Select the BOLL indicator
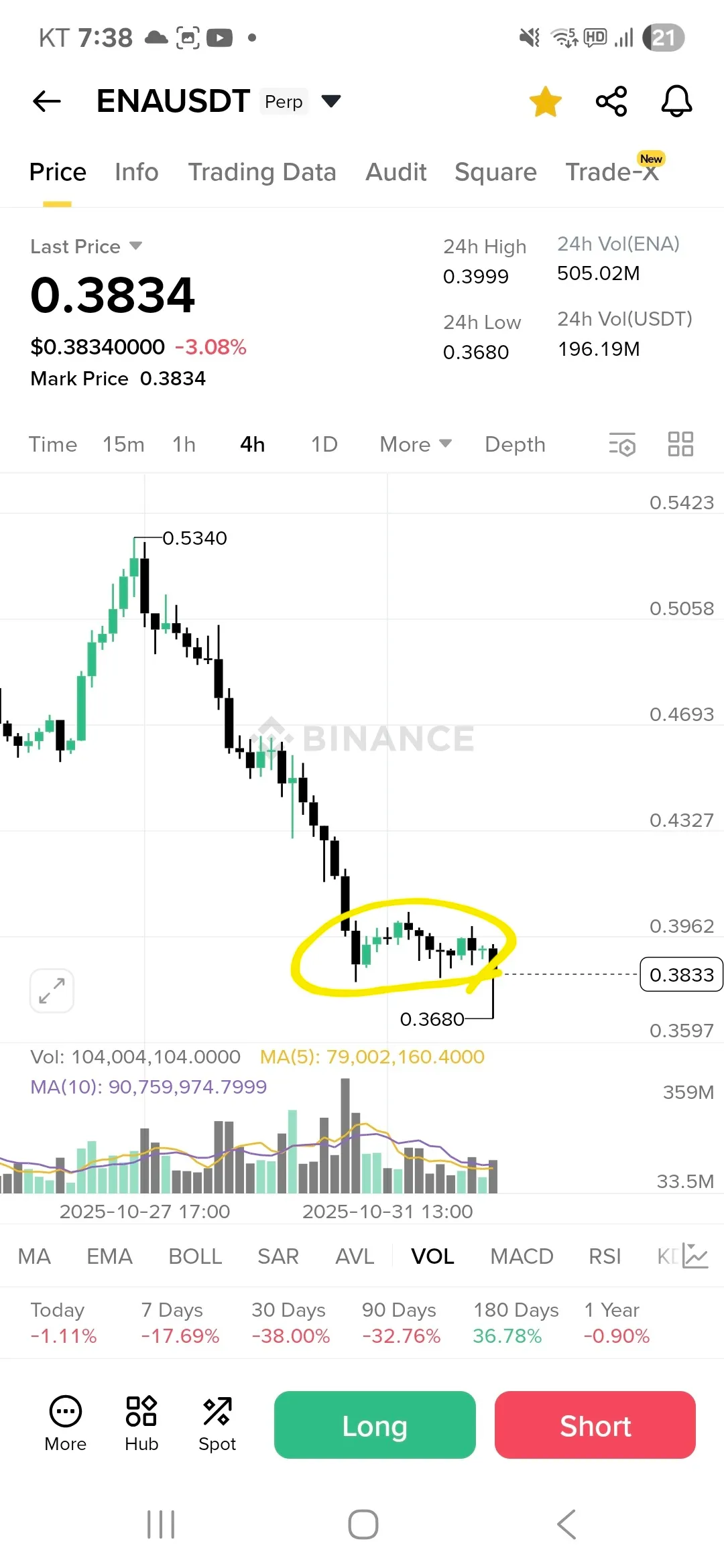This screenshot has height=1568, width=724. (195, 1256)
